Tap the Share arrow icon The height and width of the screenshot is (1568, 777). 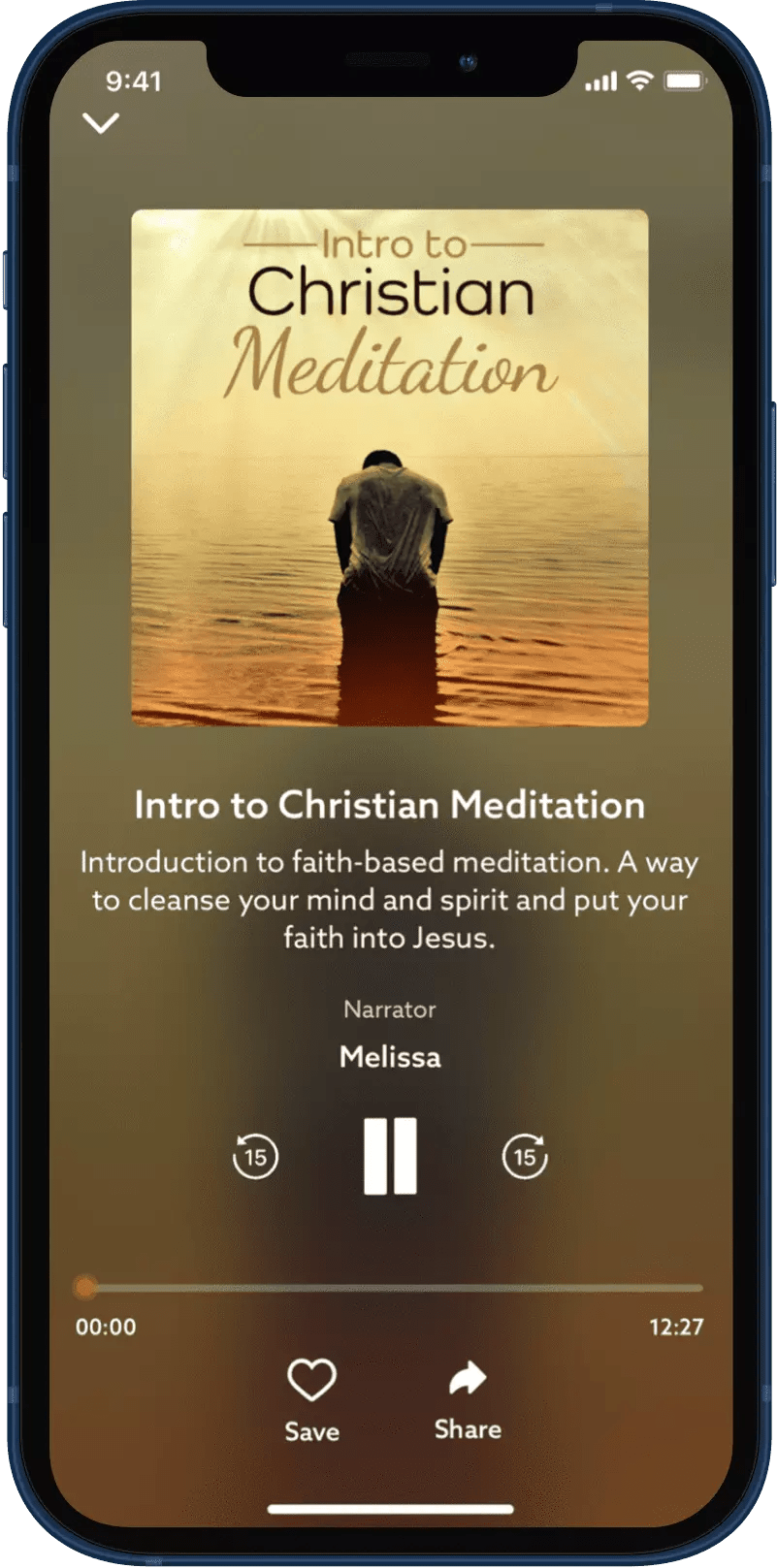tap(466, 1376)
